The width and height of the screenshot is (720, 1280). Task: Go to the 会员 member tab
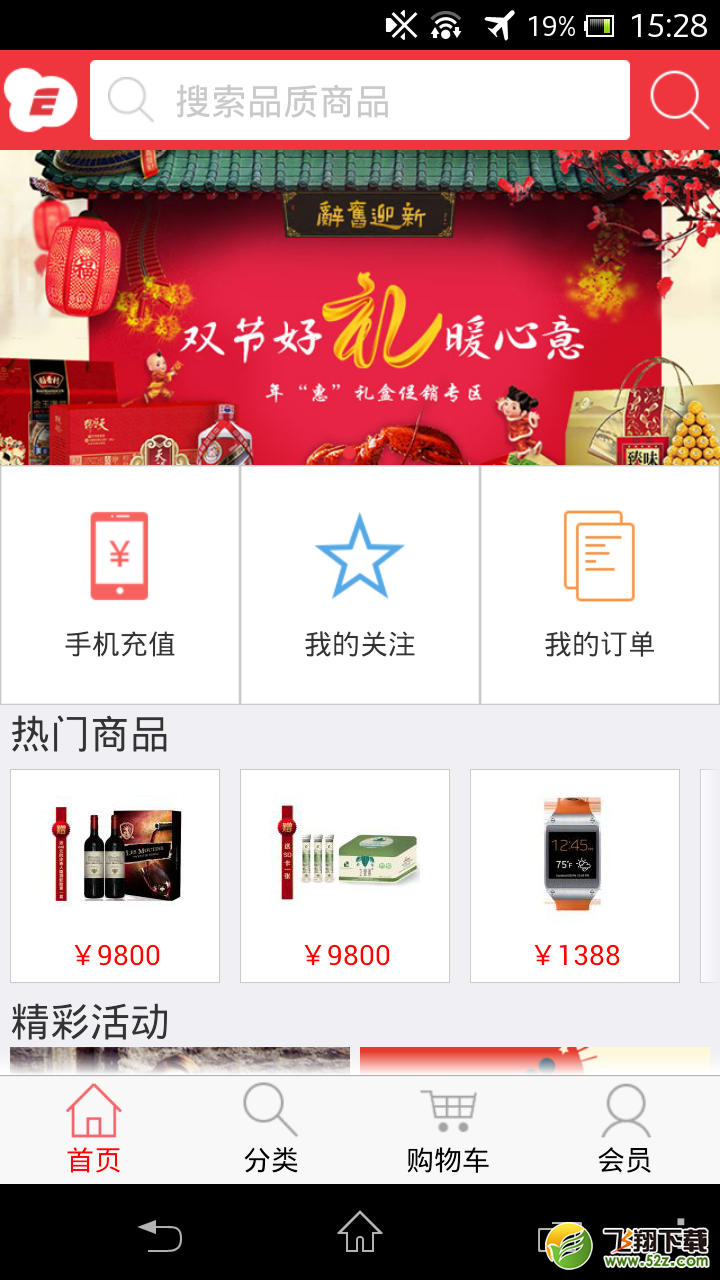pos(625,1130)
